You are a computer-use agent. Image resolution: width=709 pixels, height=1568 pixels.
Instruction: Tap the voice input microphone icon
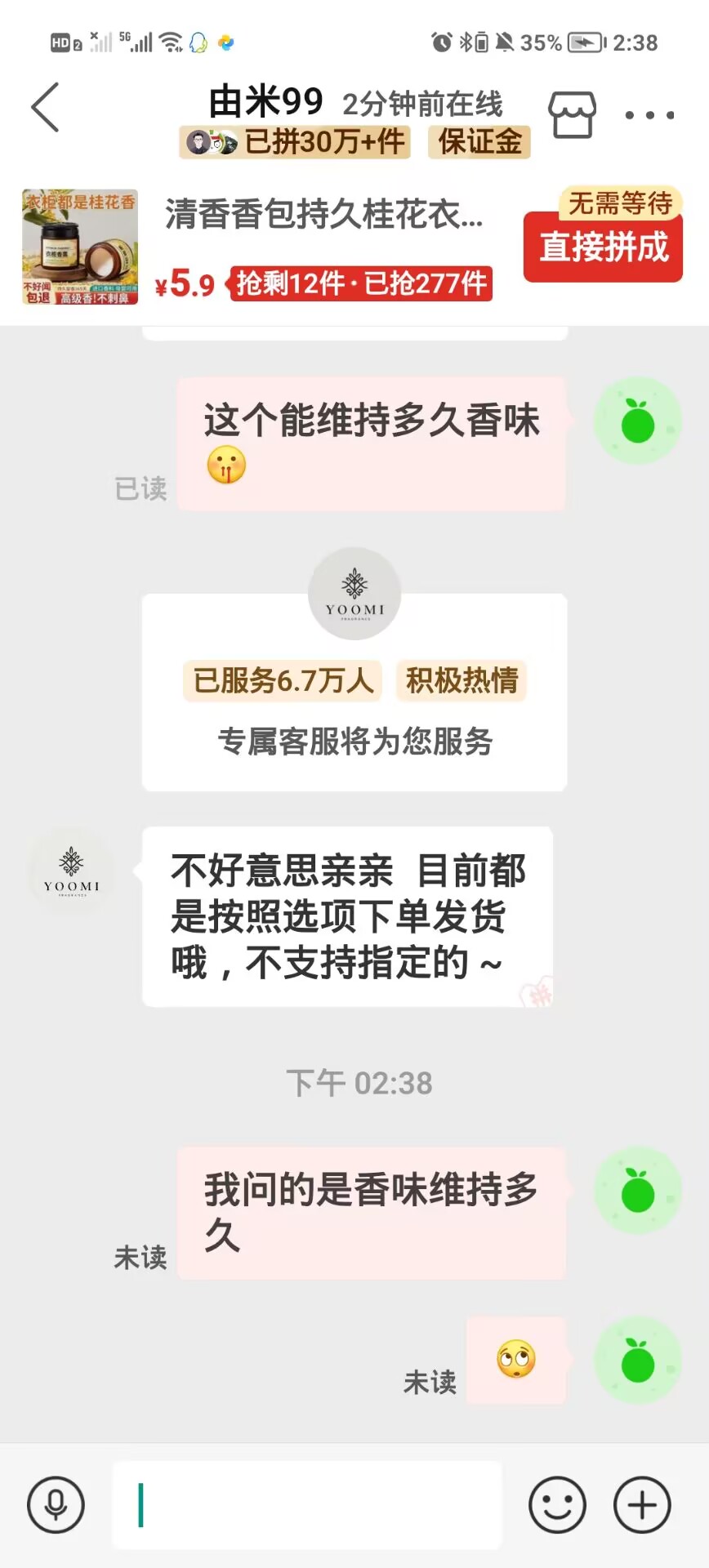coord(56,1504)
